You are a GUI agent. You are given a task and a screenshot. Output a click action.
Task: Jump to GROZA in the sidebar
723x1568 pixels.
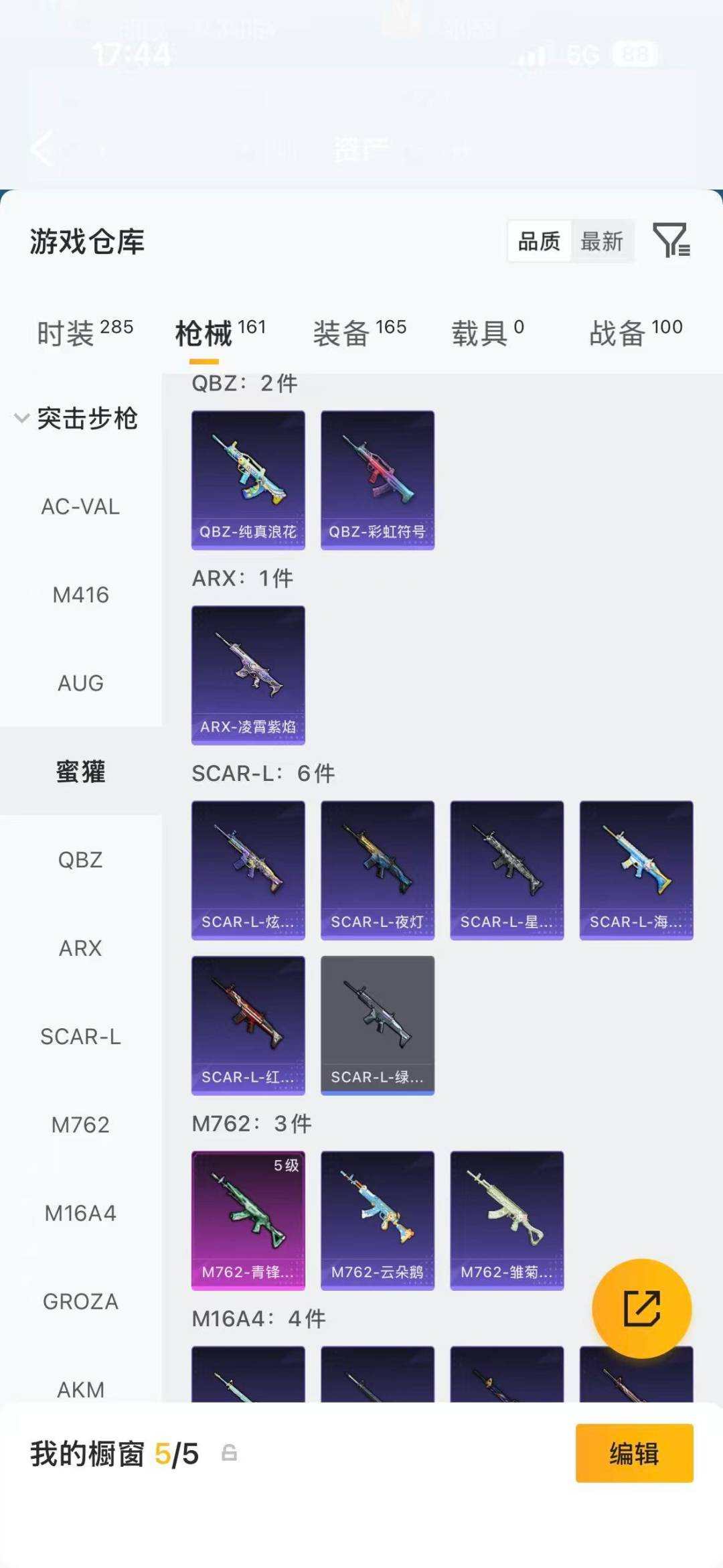tap(80, 1301)
